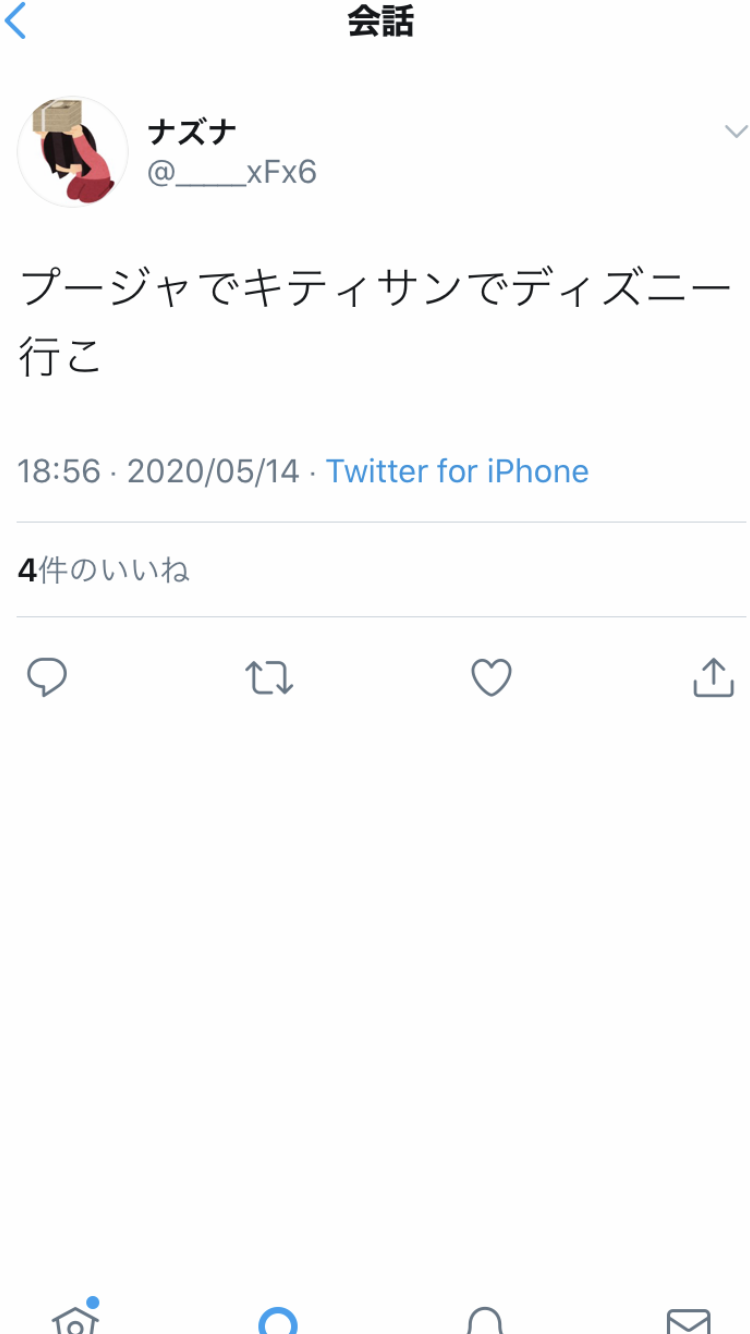Reply to ナズナ's tweet

click(x=47, y=677)
